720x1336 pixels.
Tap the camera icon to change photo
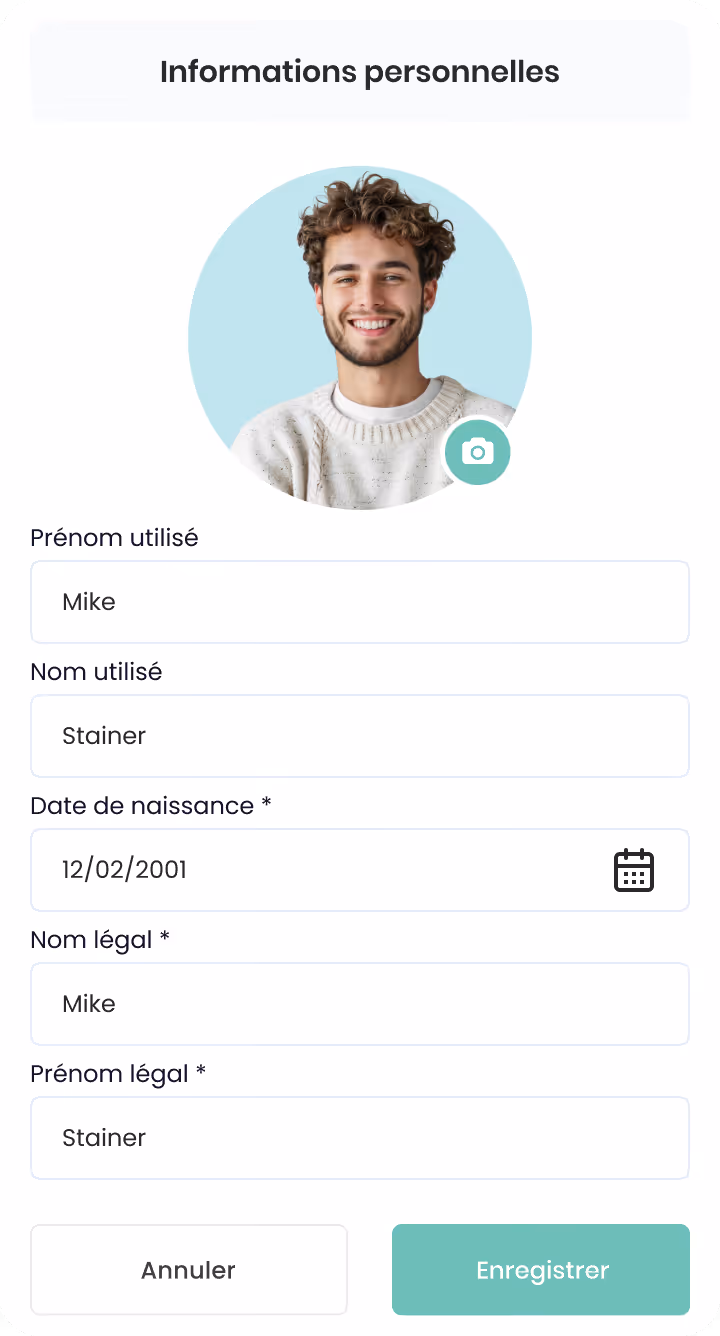point(478,453)
